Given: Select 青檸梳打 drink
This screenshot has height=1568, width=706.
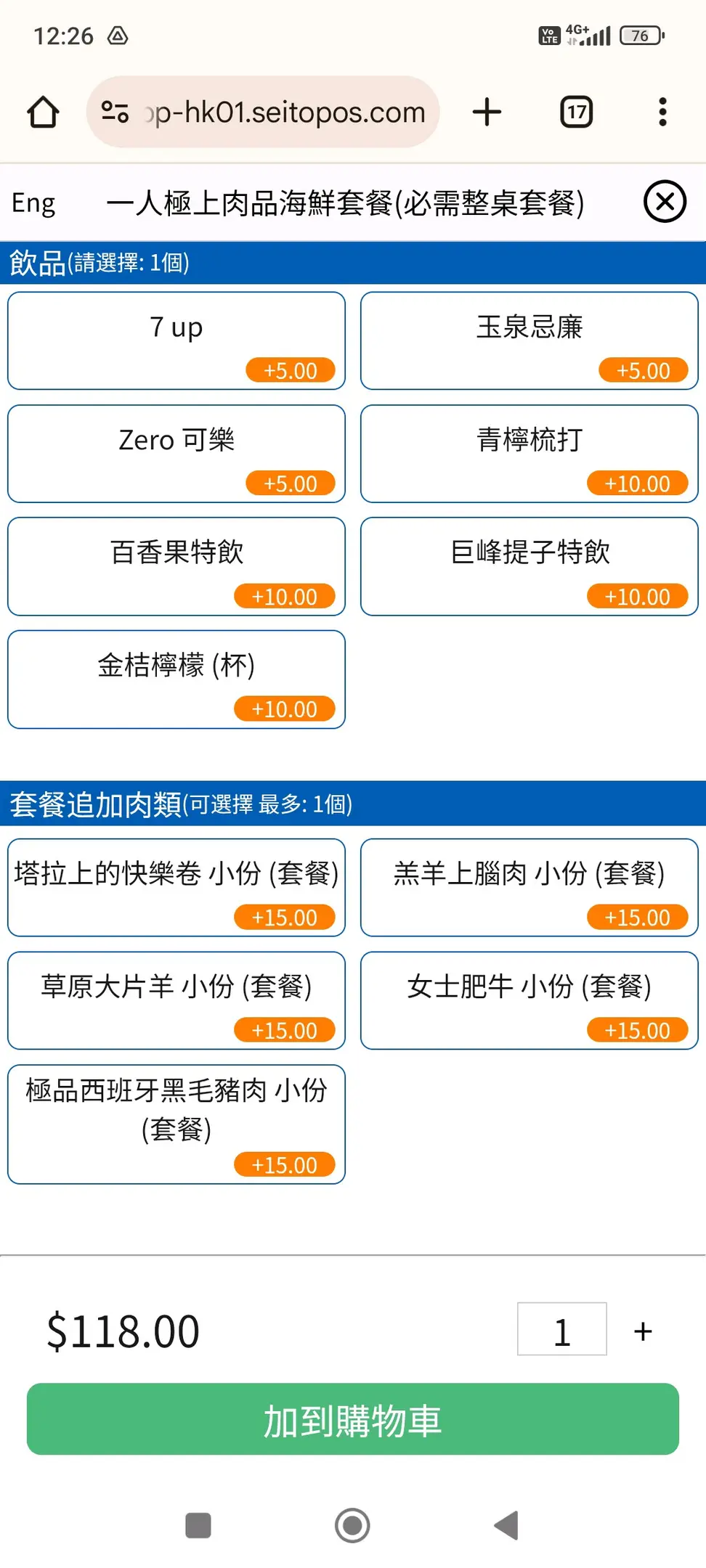Looking at the screenshot, I should coord(529,454).
